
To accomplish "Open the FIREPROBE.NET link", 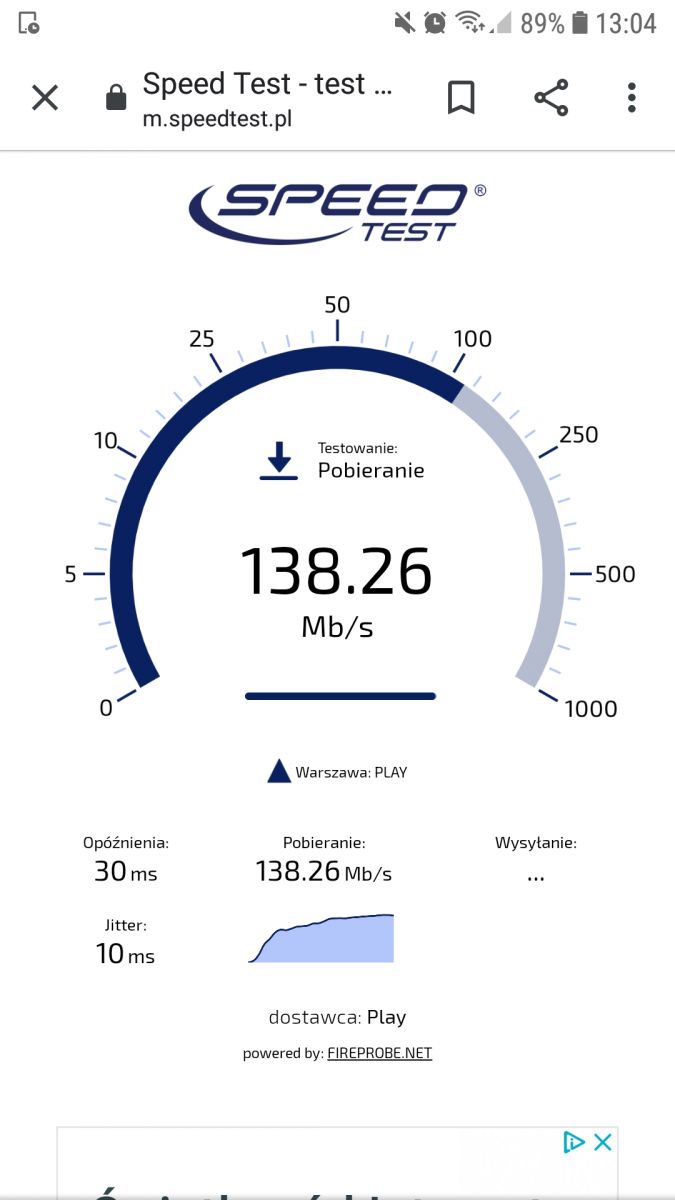I will (379, 1053).
